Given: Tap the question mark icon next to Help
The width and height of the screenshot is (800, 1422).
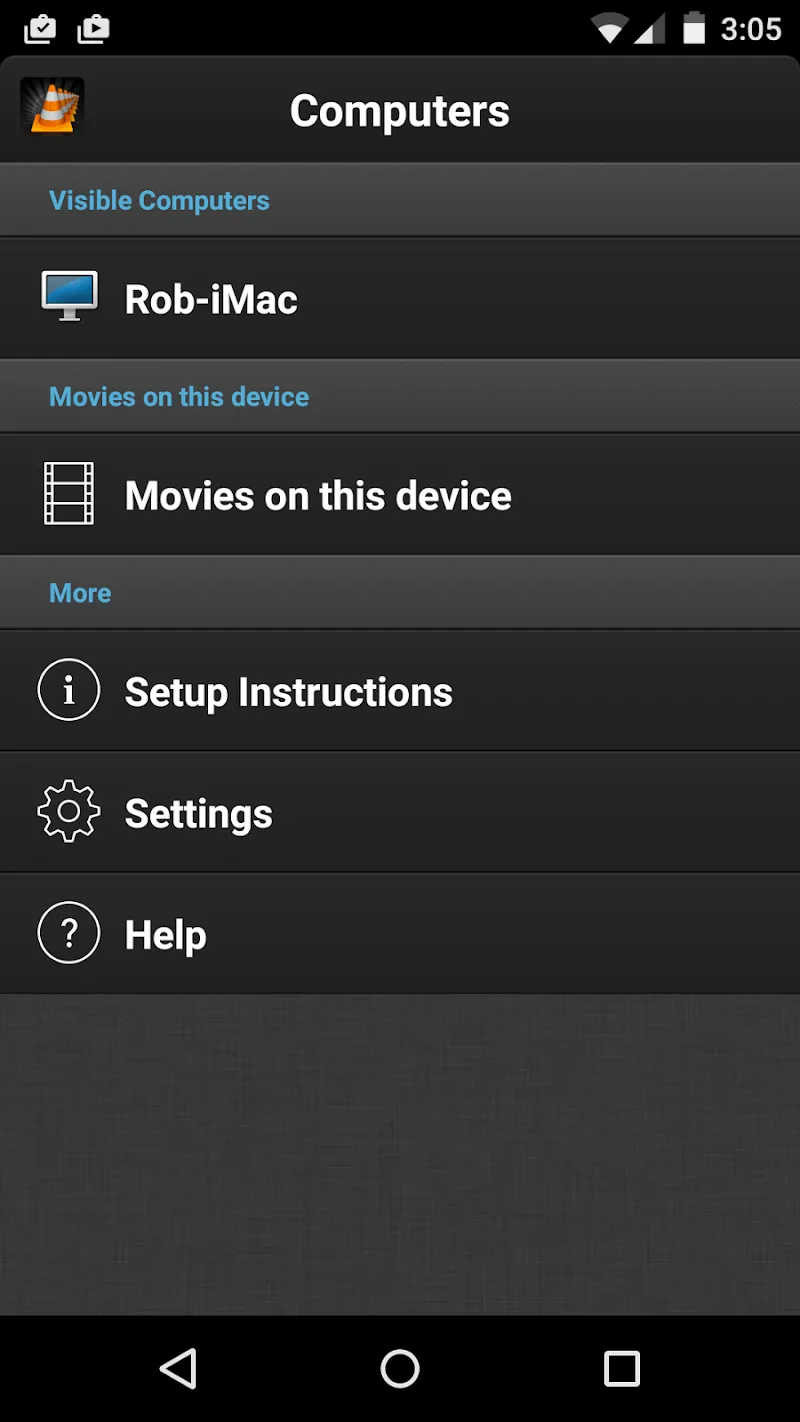Looking at the screenshot, I should pos(68,931).
